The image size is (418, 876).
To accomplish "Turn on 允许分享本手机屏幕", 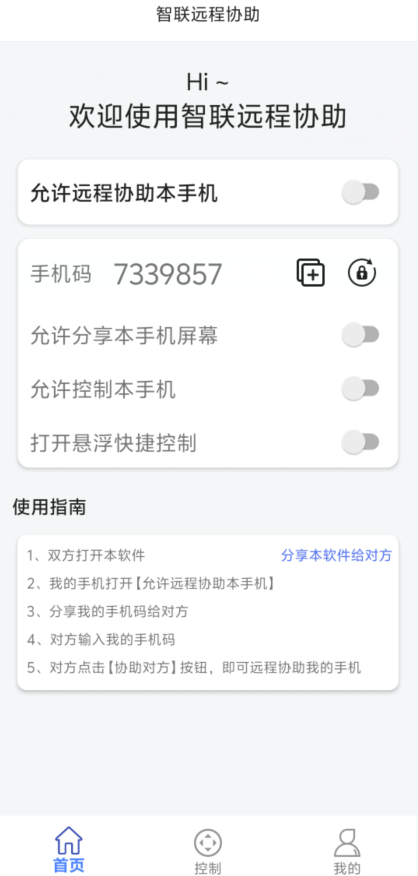I will pos(360,335).
